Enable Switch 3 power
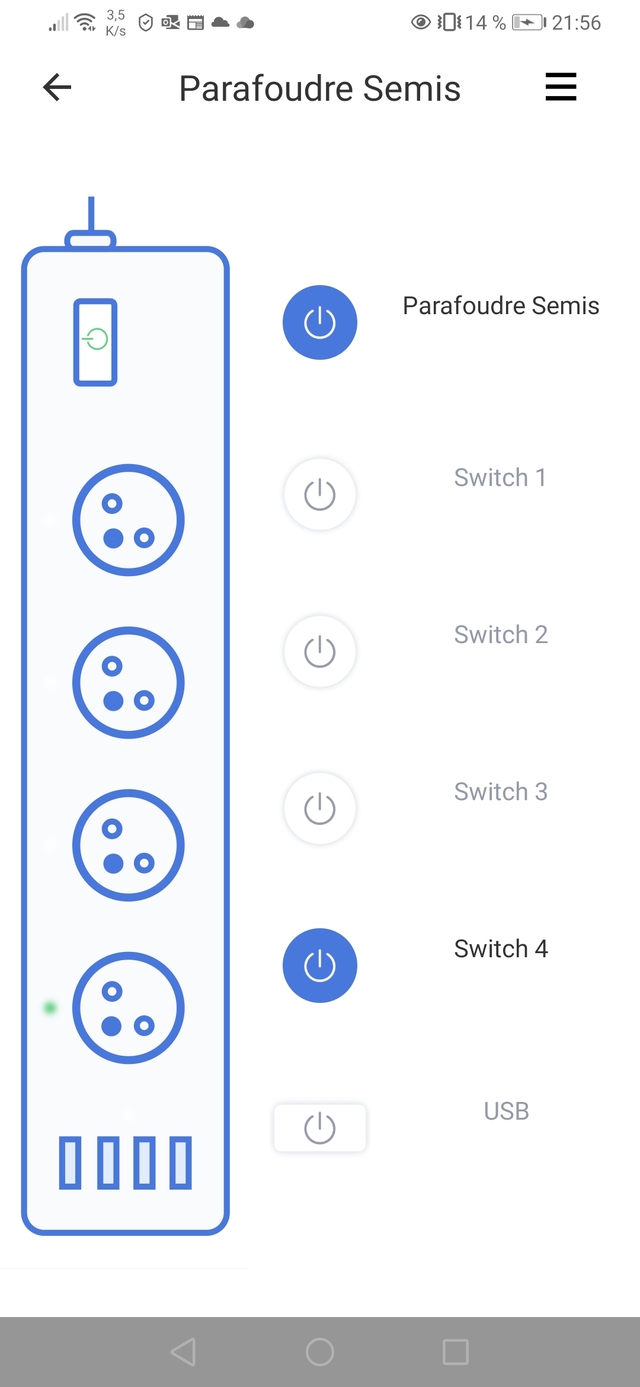 click(320, 808)
